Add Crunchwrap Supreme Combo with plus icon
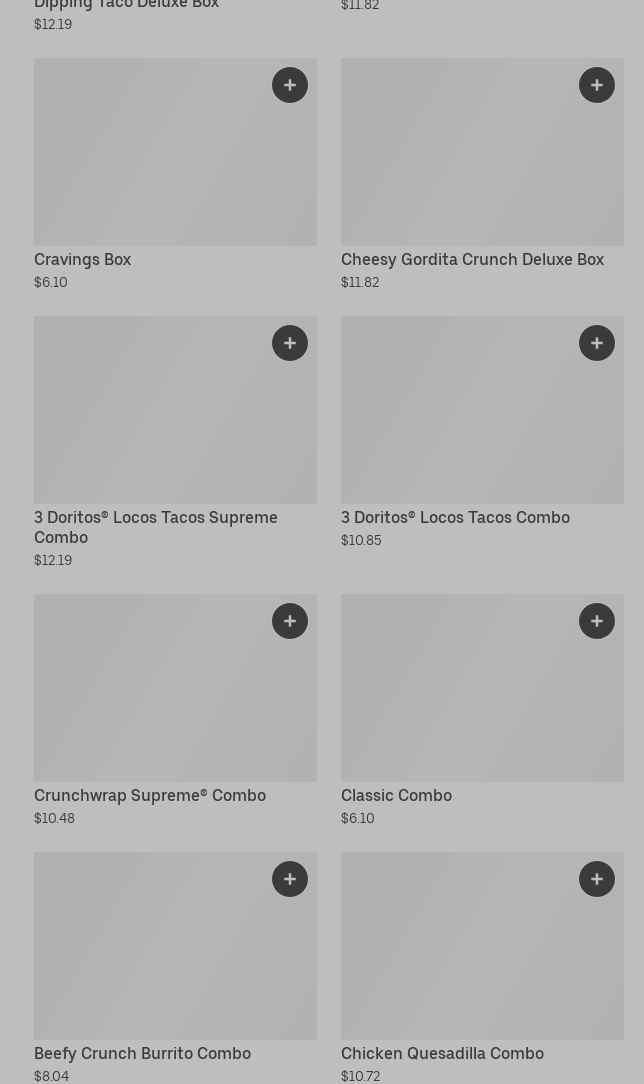The width and height of the screenshot is (644, 1084). click(290, 621)
